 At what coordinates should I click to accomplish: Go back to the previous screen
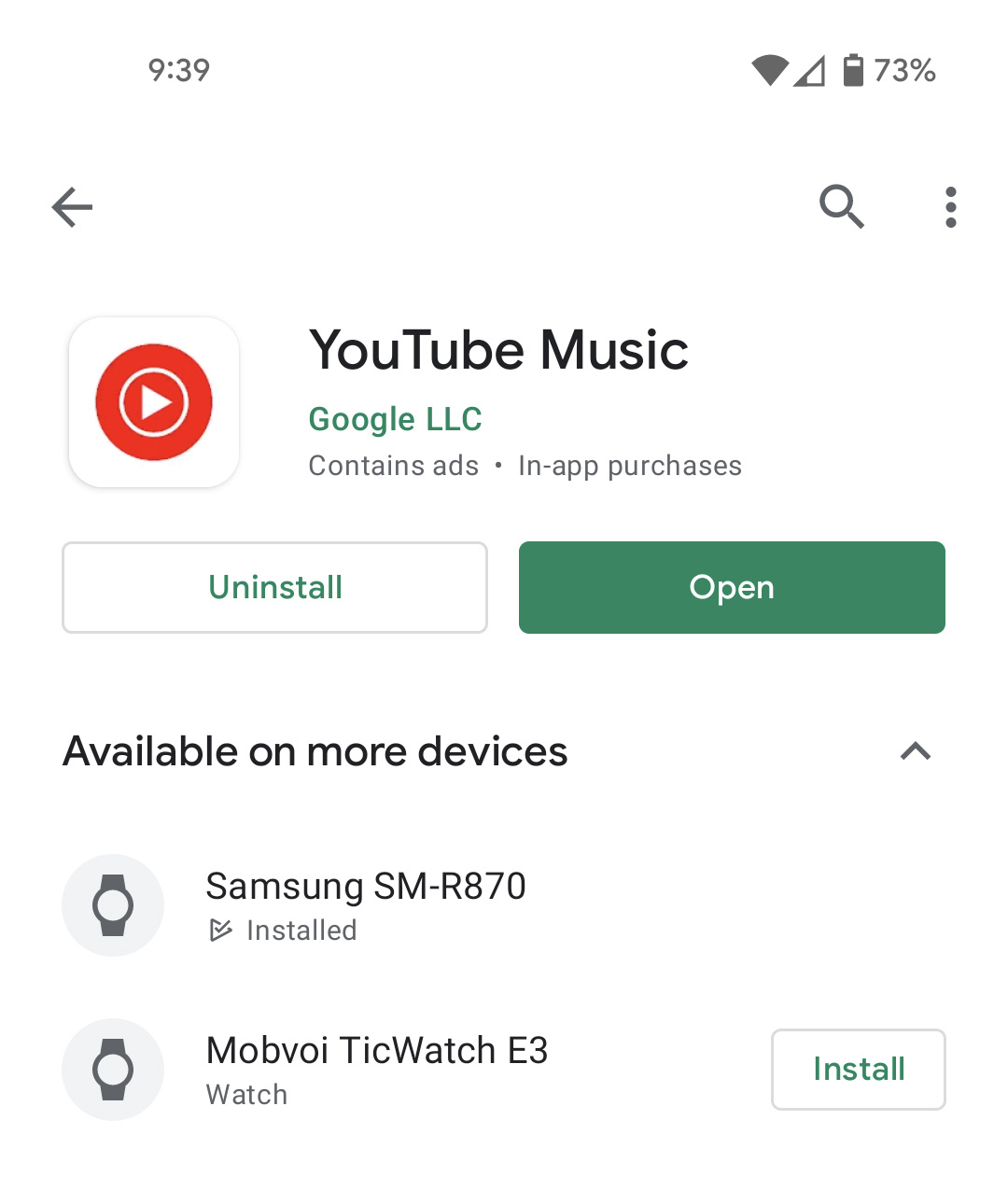pyautogui.click(x=73, y=207)
